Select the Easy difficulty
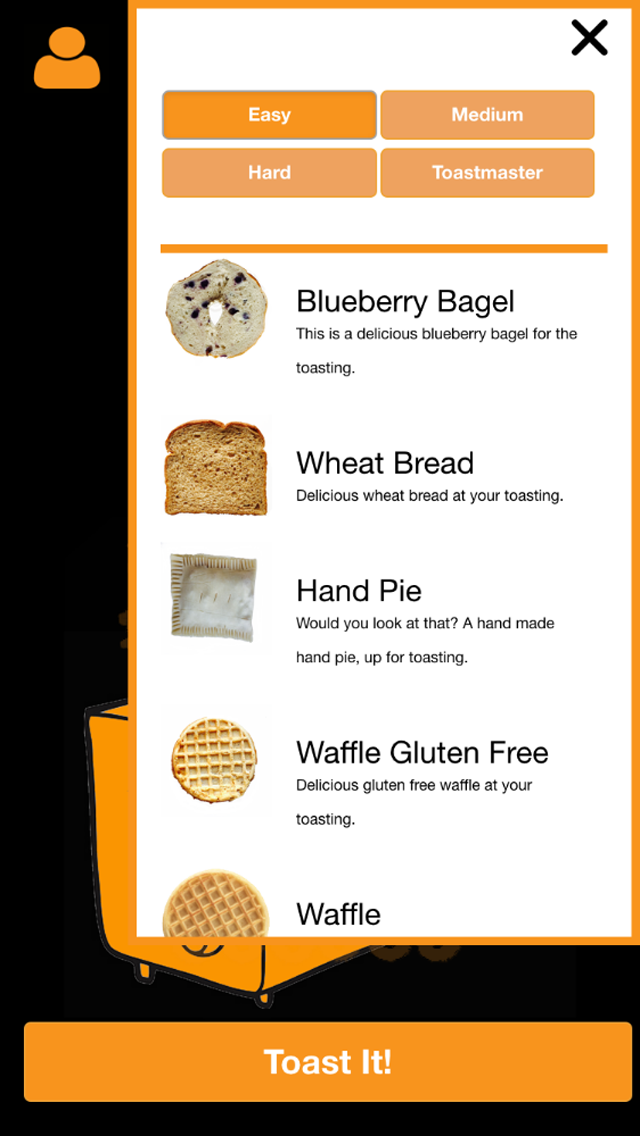 [269, 115]
